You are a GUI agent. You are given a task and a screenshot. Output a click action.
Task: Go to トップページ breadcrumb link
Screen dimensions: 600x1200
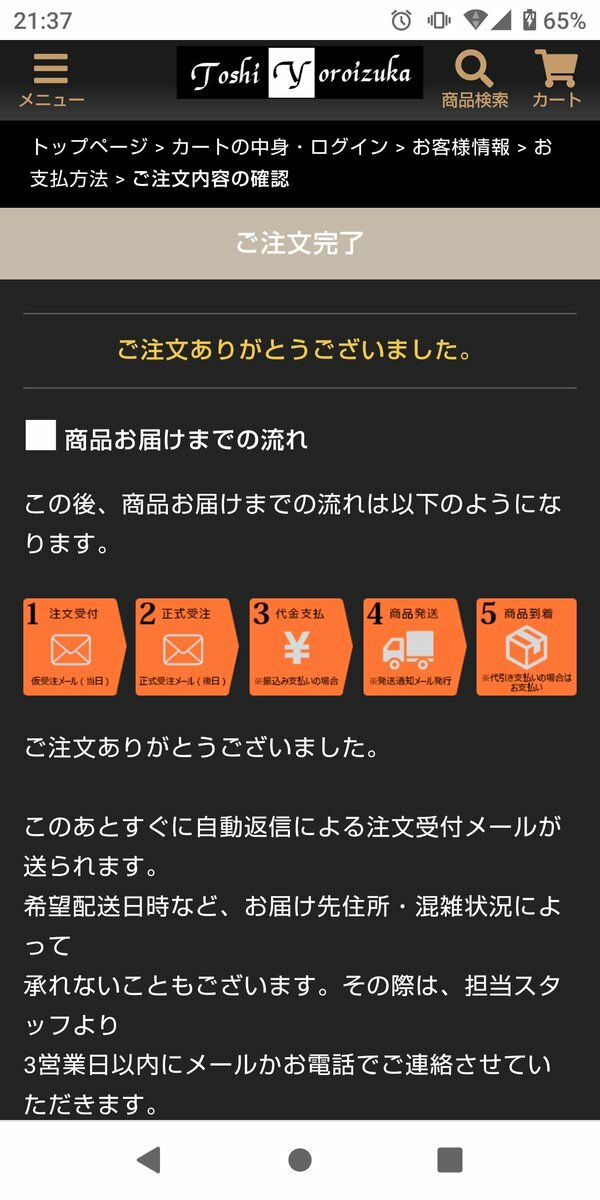[90, 147]
